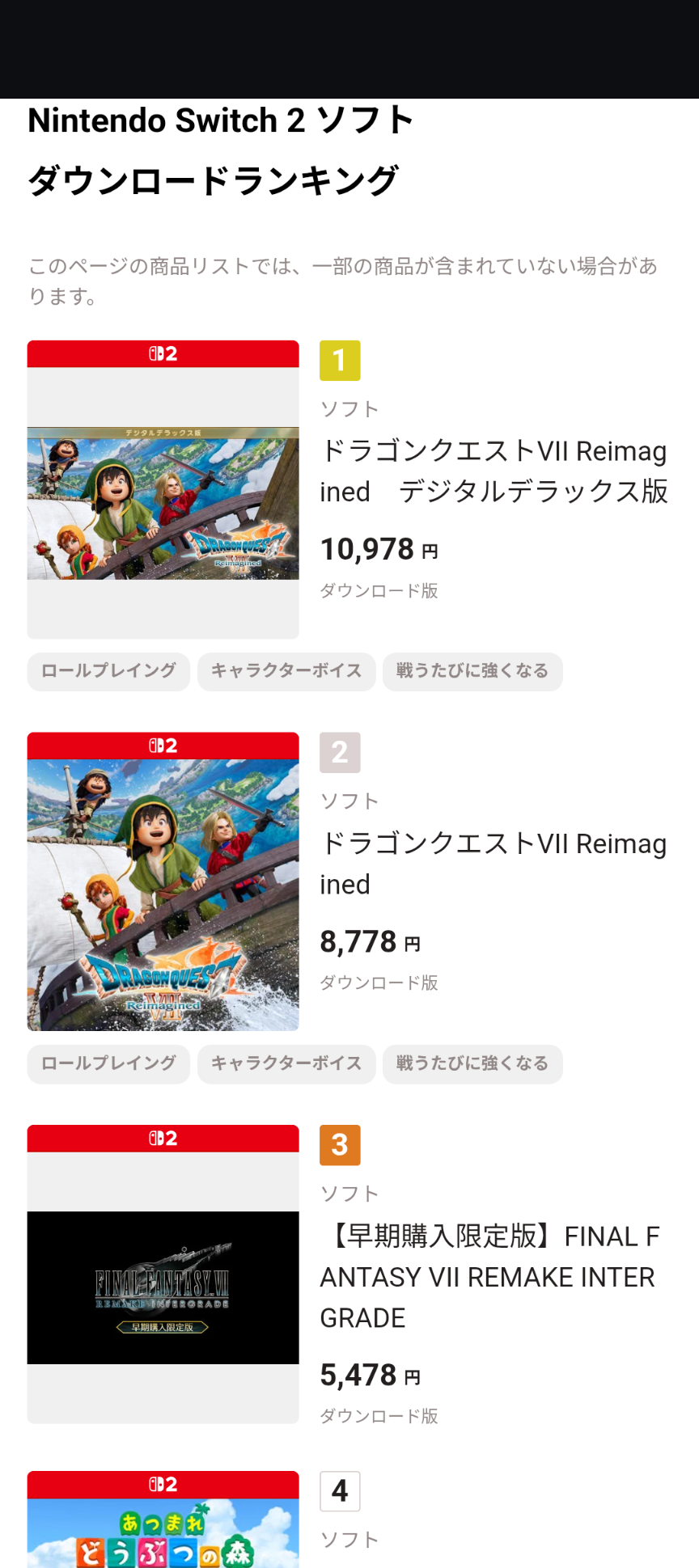View the rank 2 Dragon Quest VII cover art
This screenshot has height=1568, width=699.
163,894
